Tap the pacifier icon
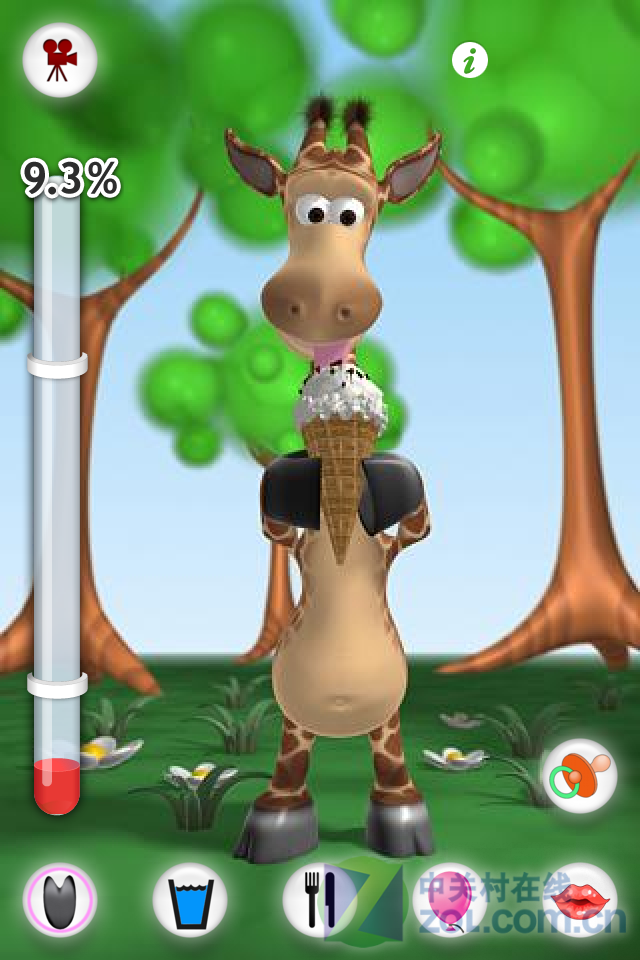Viewport: 640px width, 960px height. coord(579,776)
